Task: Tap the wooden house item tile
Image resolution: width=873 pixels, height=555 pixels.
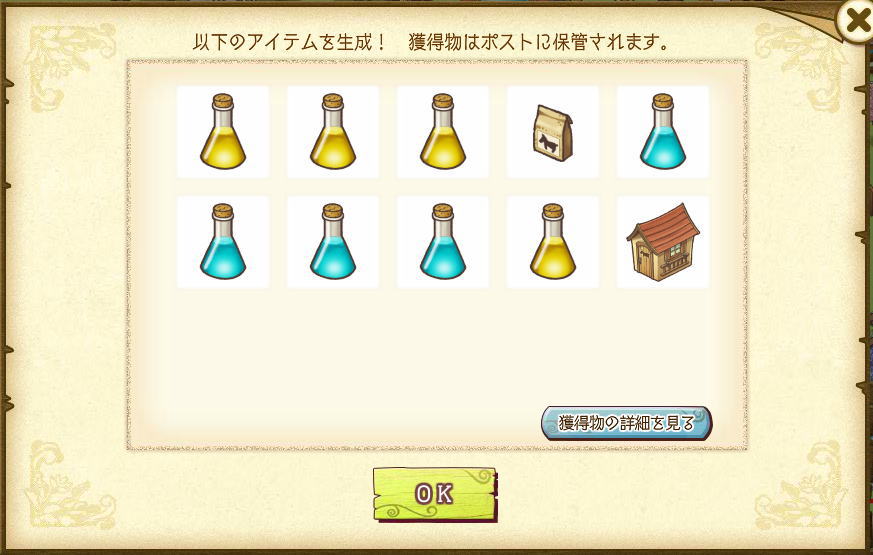Action: pyautogui.click(x=662, y=242)
